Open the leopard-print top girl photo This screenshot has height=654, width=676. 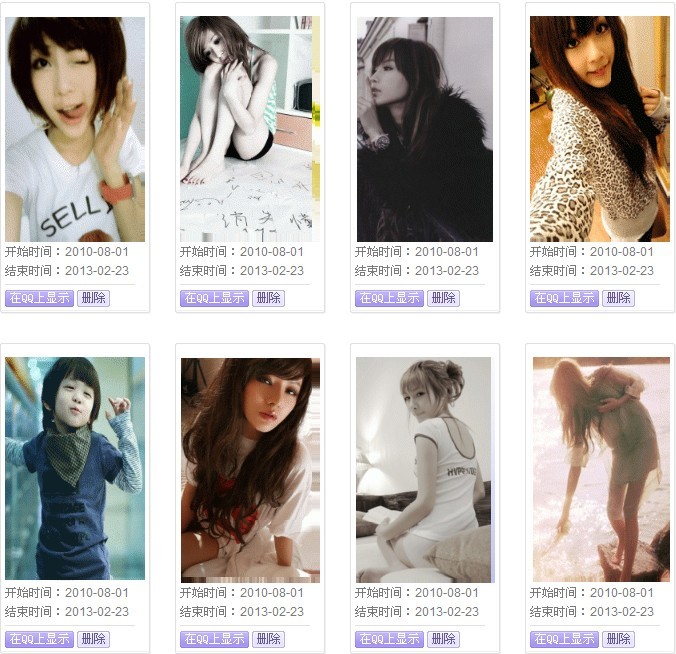pyautogui.click(x=599, y=129)
